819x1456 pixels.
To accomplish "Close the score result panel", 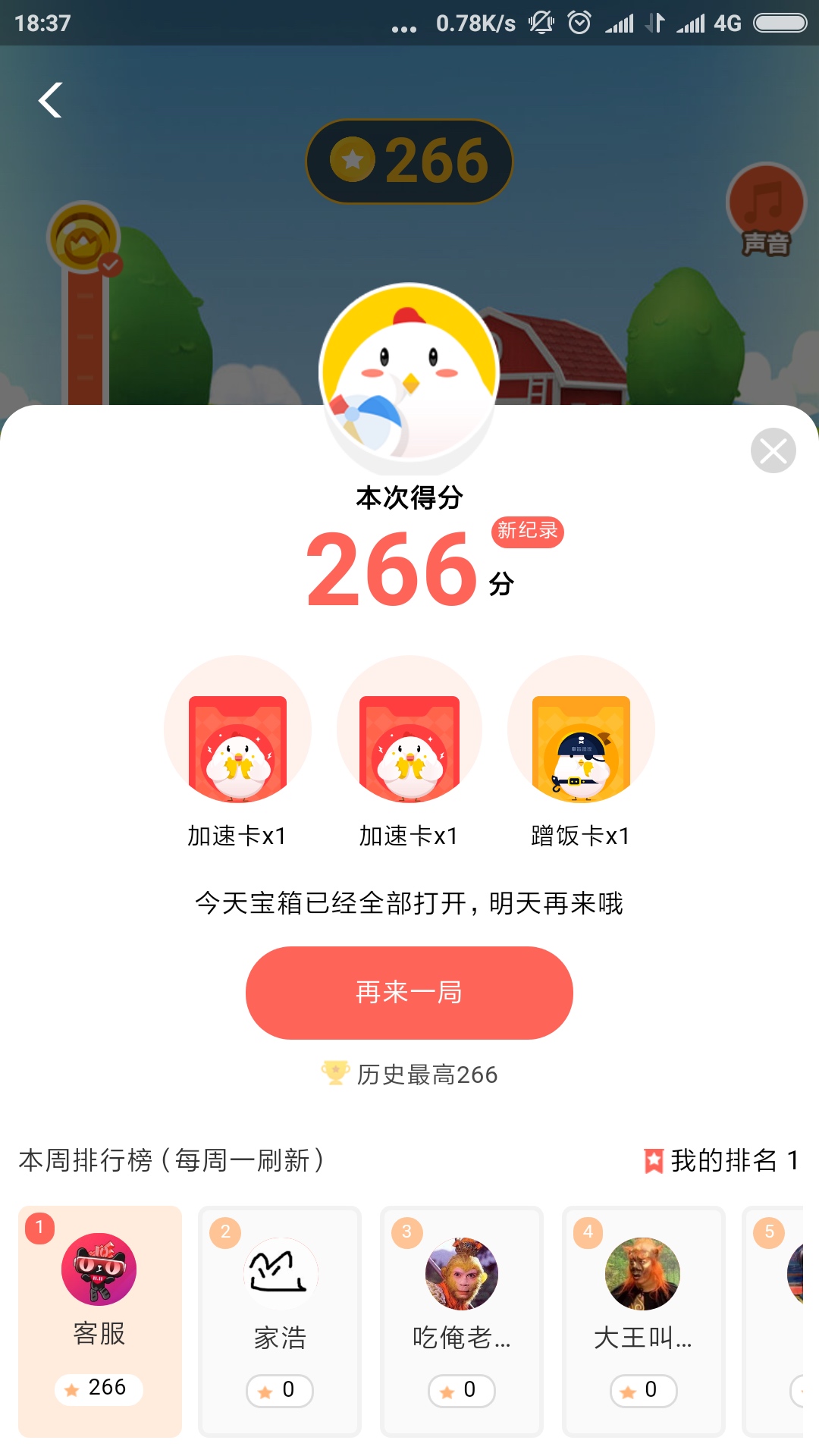I will [x=773, y=450].
